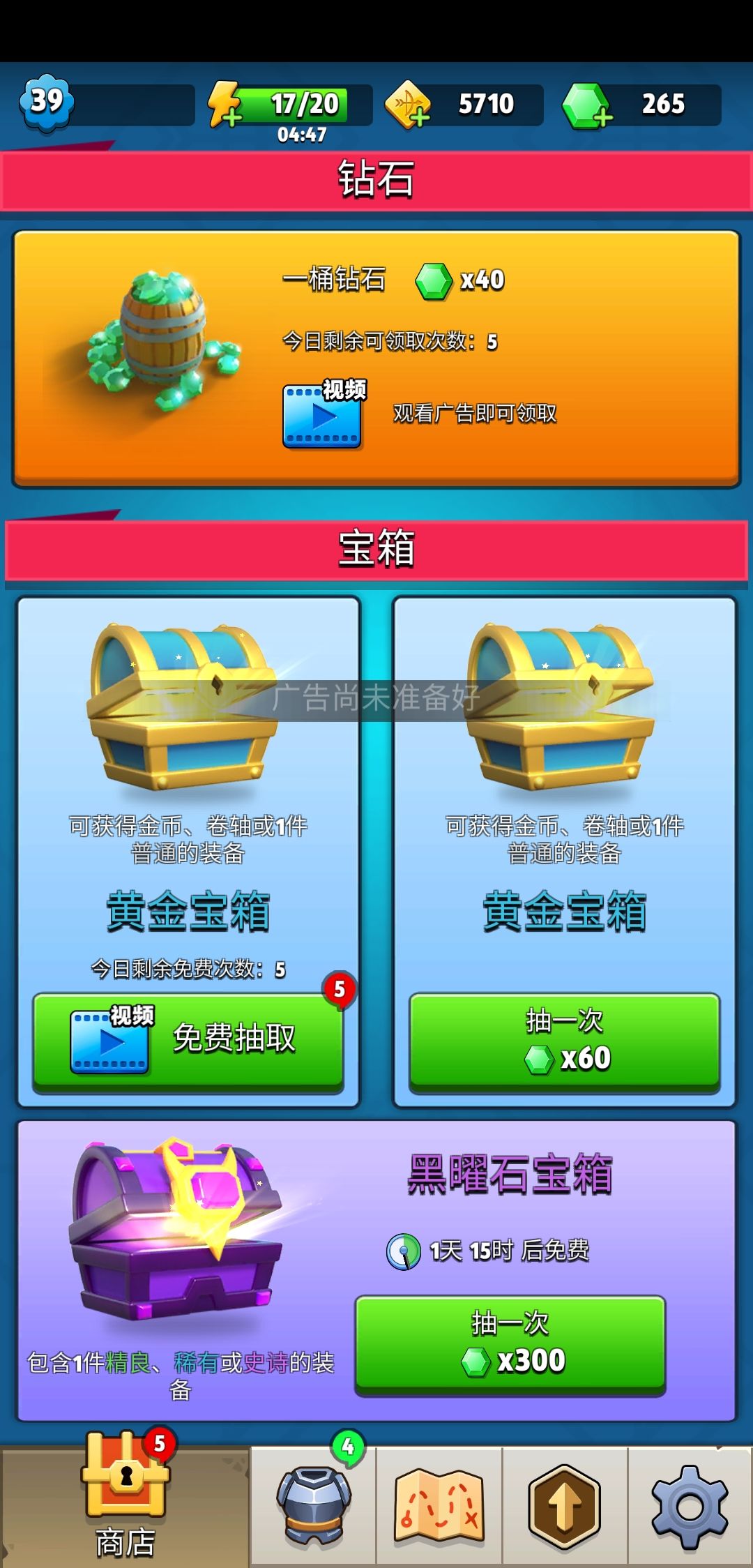
Task: Watch the video ad for a barrel of gems
Action: click(324, 414)
